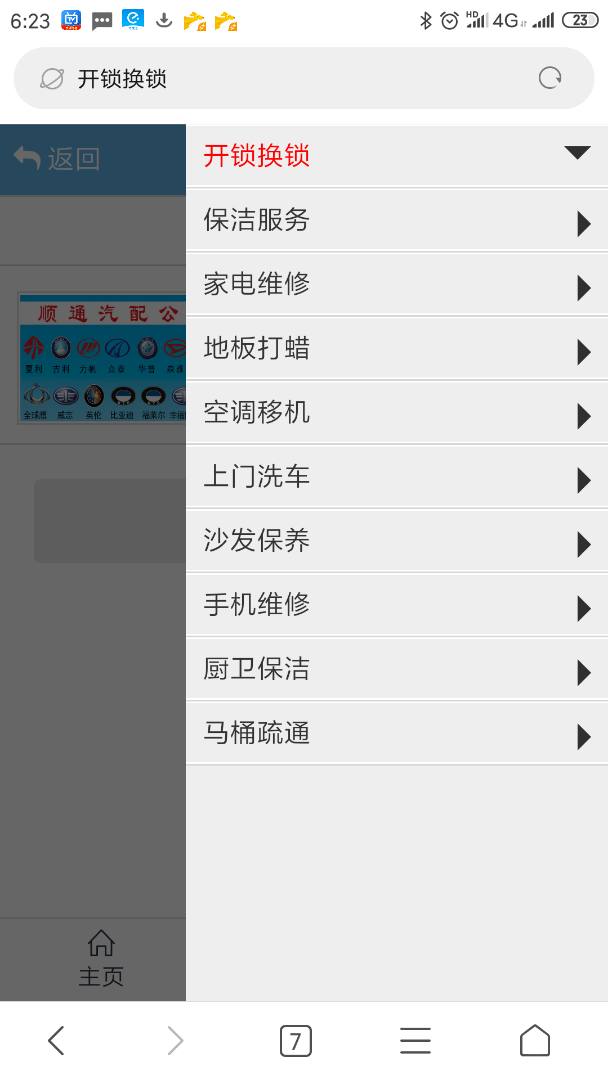The width and height of the screenshot is (608, 1080).
Task: Open 家电维修 category
Action: click(x=396, y=284)
